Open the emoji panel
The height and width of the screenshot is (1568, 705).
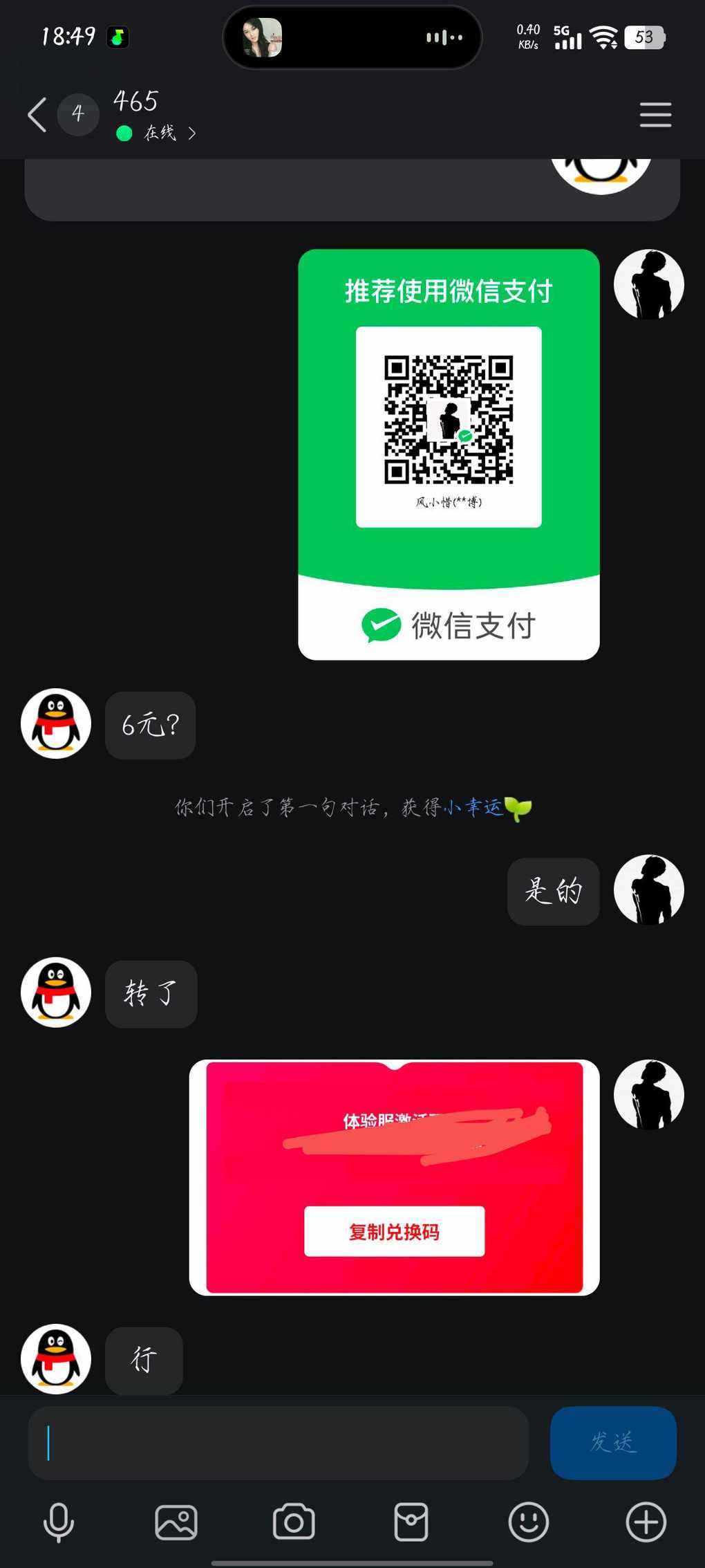(529, 1522)
